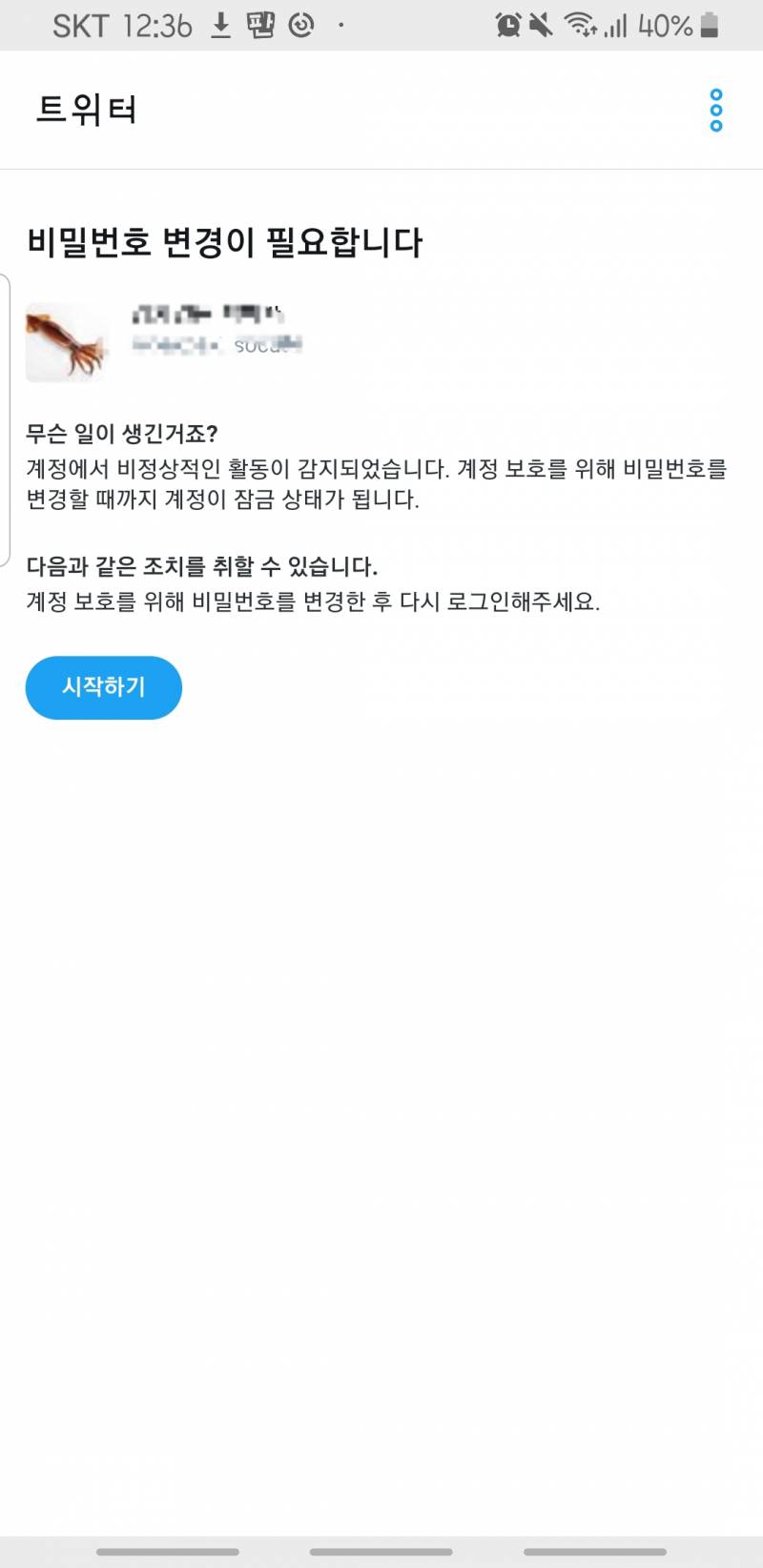The width and height of the screenshot is (763, 1568).
Task: Tap the 시작하기 button to start password change
Action: (103, 687)
